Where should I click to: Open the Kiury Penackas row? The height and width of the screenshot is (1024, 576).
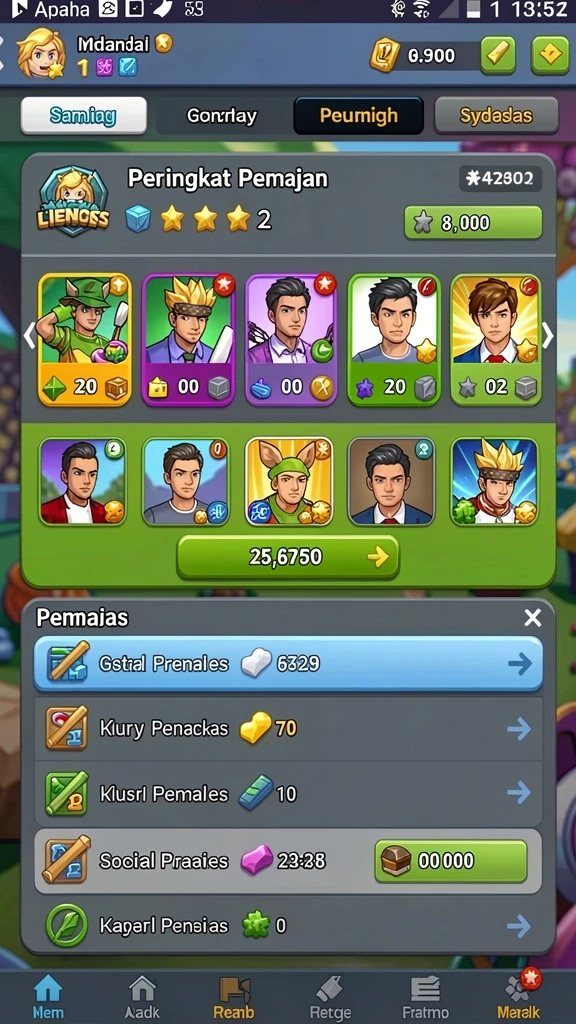288,728
